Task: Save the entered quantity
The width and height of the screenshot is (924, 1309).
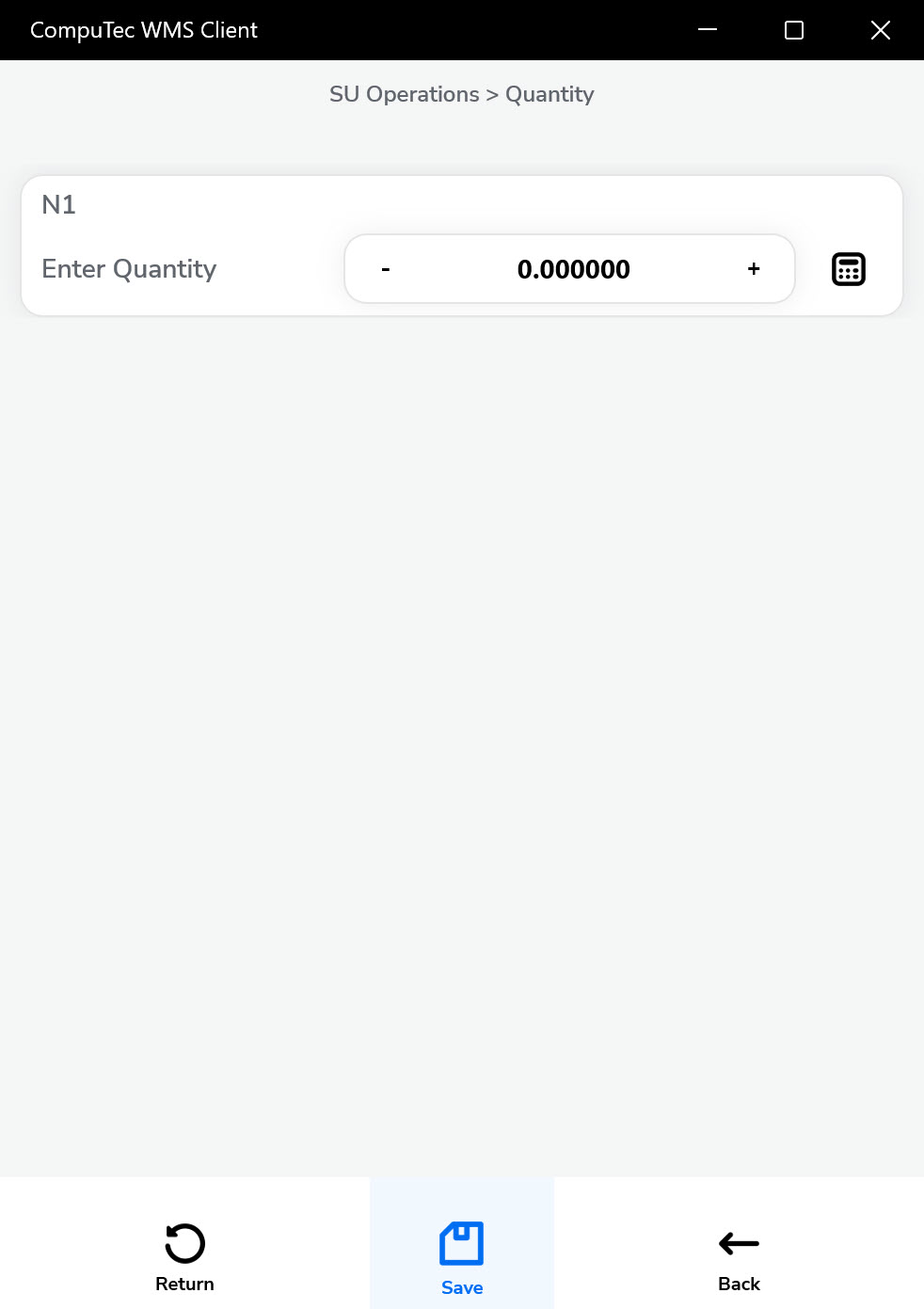Action: (x=461, y=1261)
